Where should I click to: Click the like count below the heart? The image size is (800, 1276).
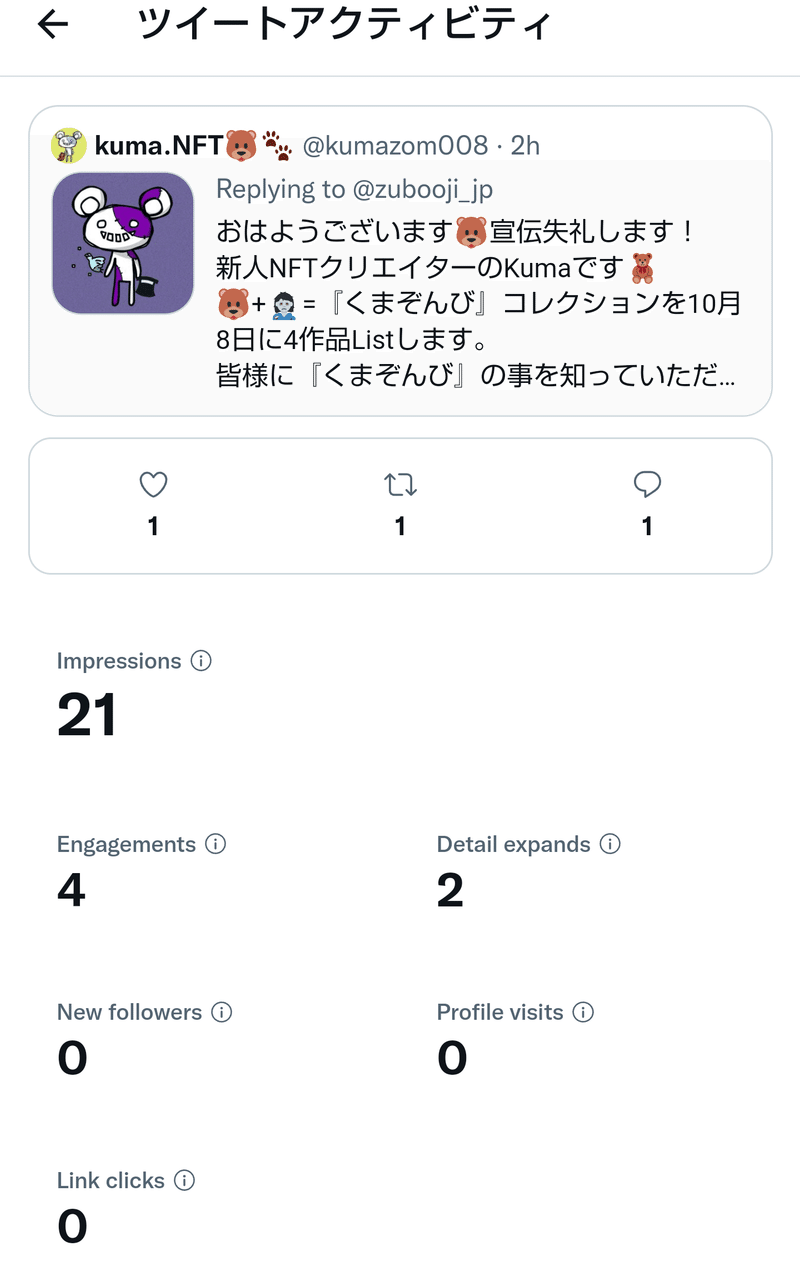pos(152,524)
